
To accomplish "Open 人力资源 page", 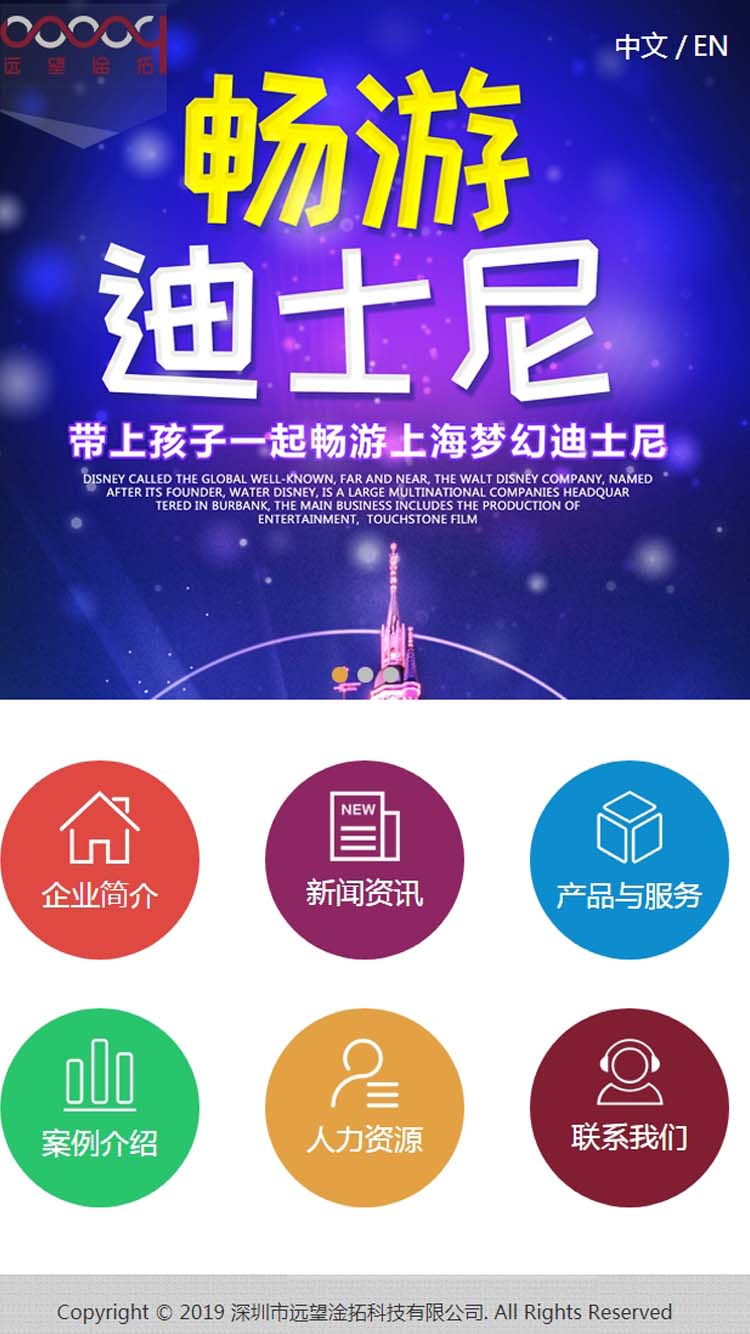I will click(364, 1108).
